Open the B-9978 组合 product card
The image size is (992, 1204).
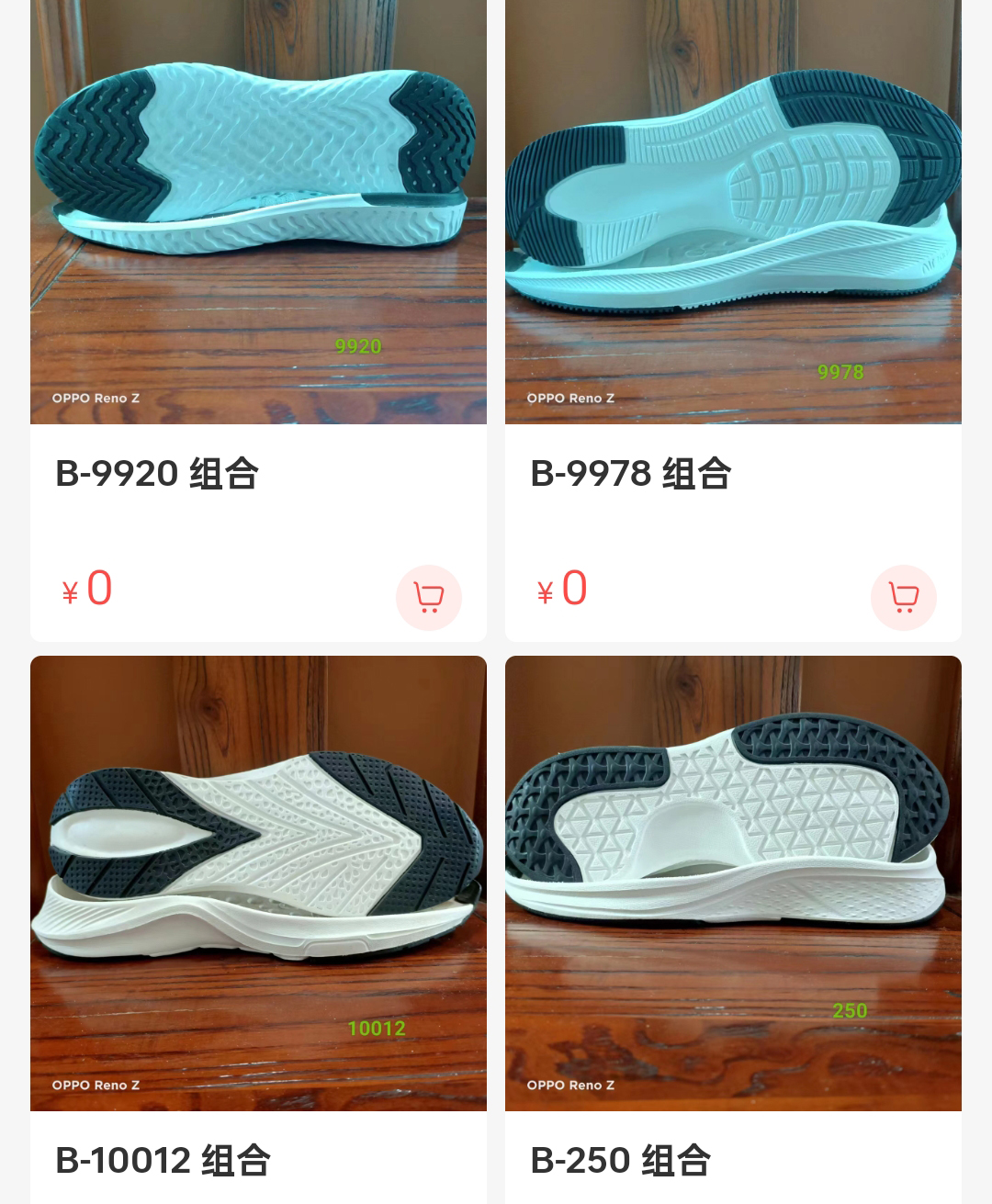pyautogui.click(x=733, y=211)
